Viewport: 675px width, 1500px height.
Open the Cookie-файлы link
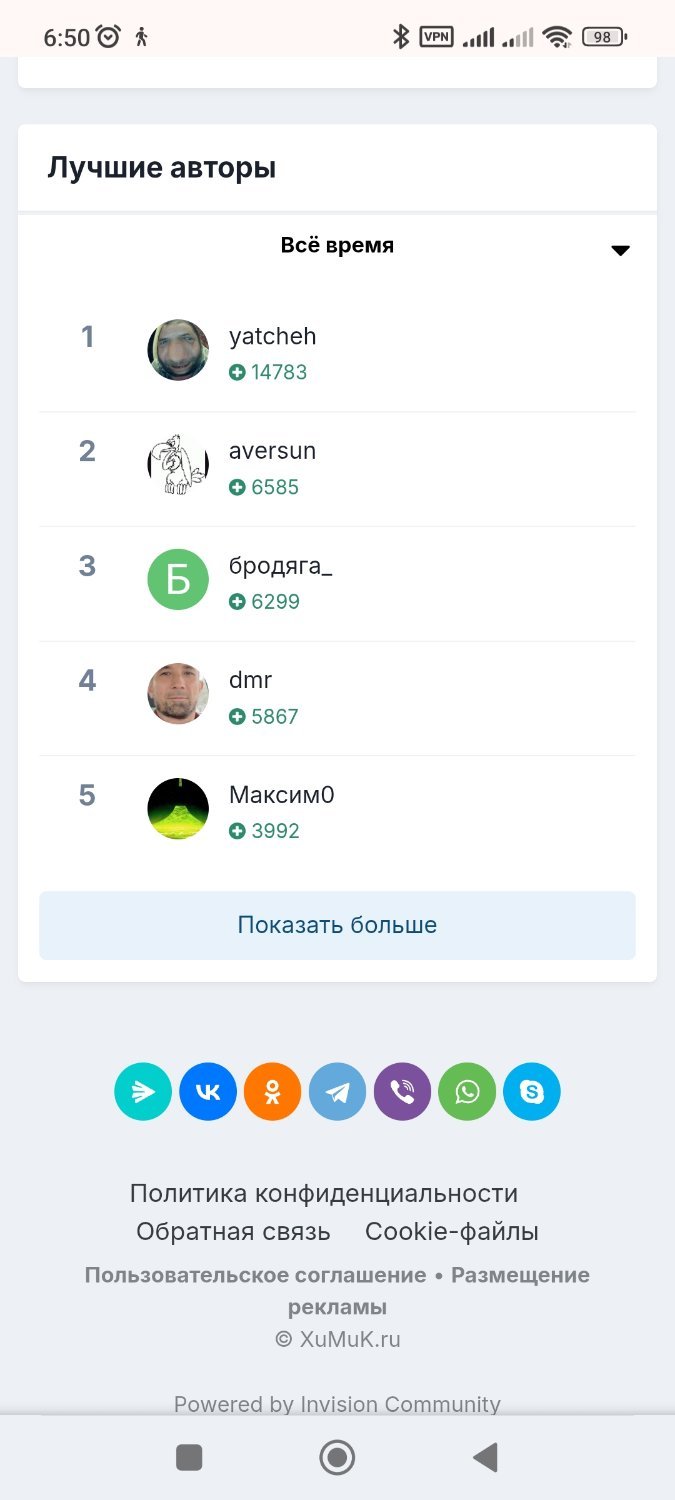[452, 1231]
